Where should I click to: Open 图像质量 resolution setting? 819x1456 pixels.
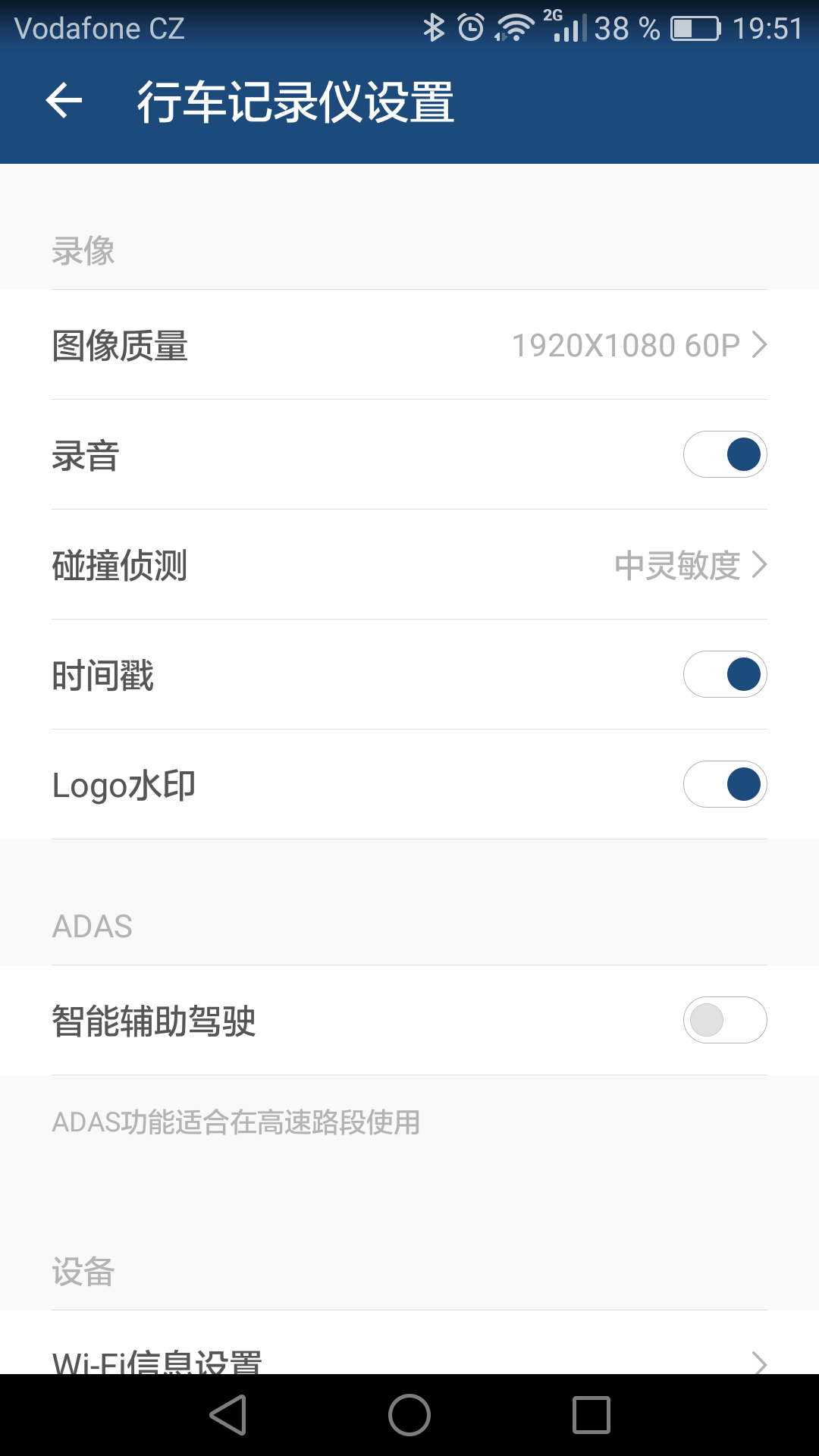coord(409,345)
